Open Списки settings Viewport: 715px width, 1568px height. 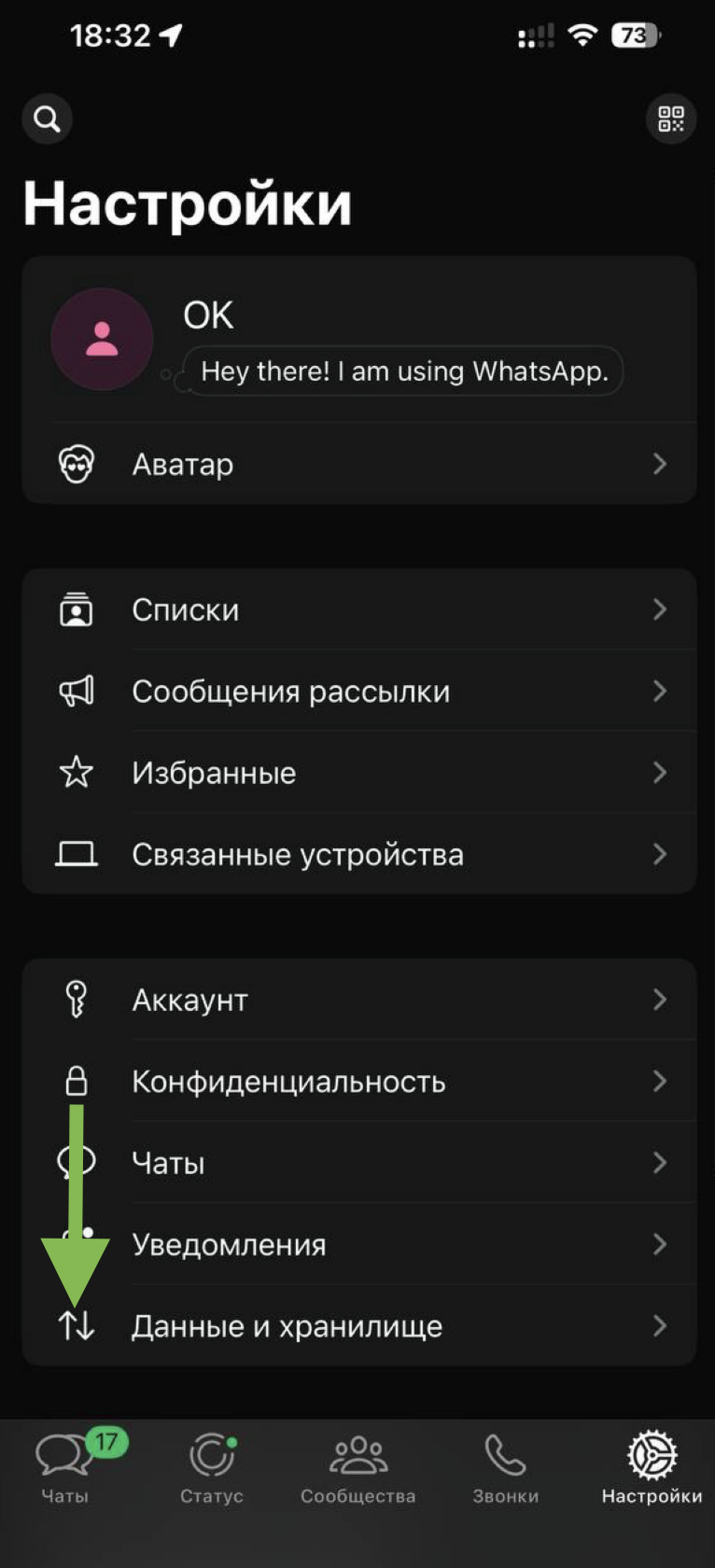(x=358, y=609)
